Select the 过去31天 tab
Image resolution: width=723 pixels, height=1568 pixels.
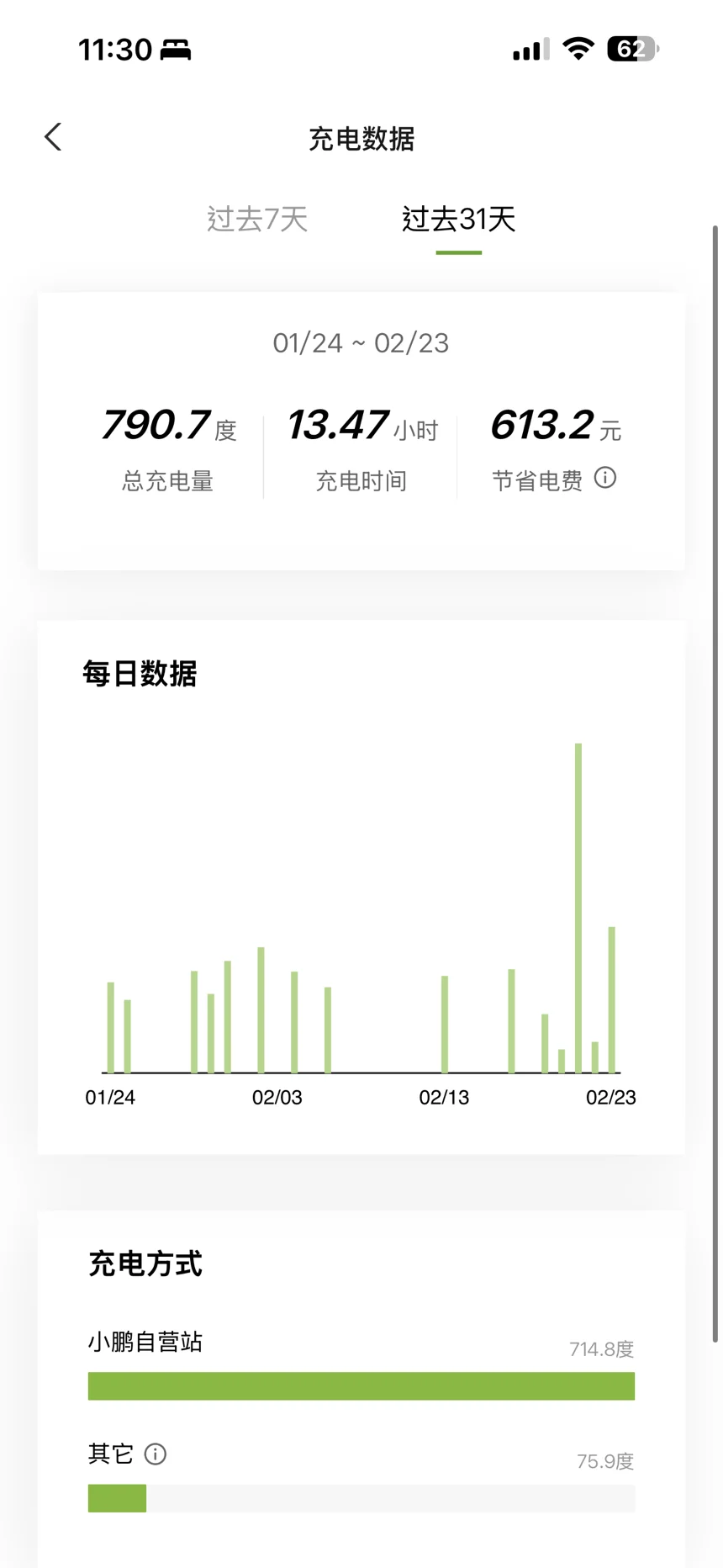coord(458,220)
